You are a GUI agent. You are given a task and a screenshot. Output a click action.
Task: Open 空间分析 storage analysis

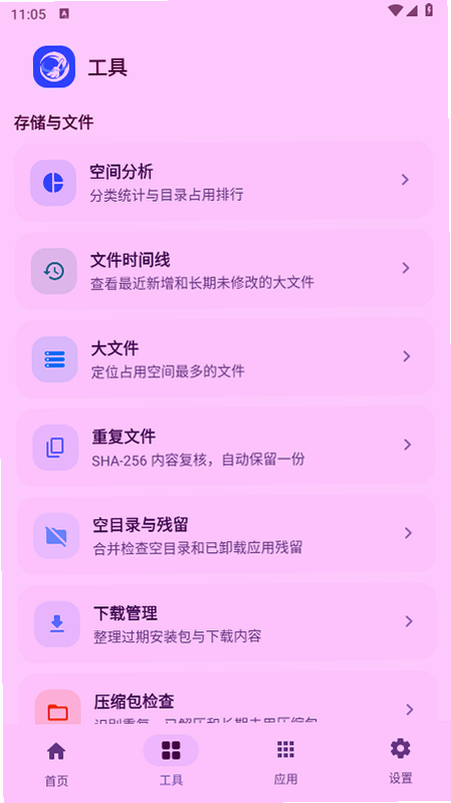click(x=224, y=181)
